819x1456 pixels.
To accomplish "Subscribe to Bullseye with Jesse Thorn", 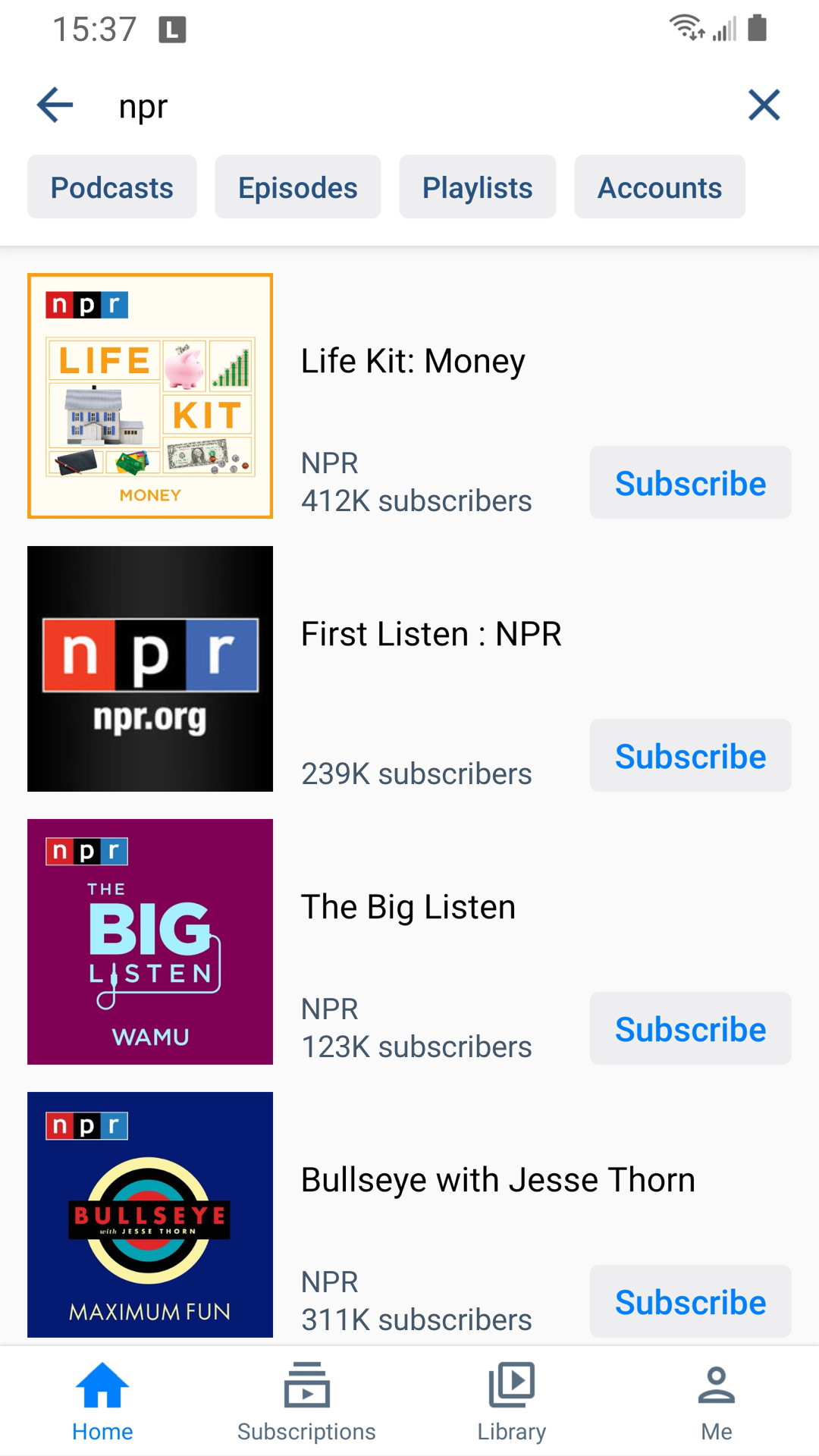I will pos(691,1302).
